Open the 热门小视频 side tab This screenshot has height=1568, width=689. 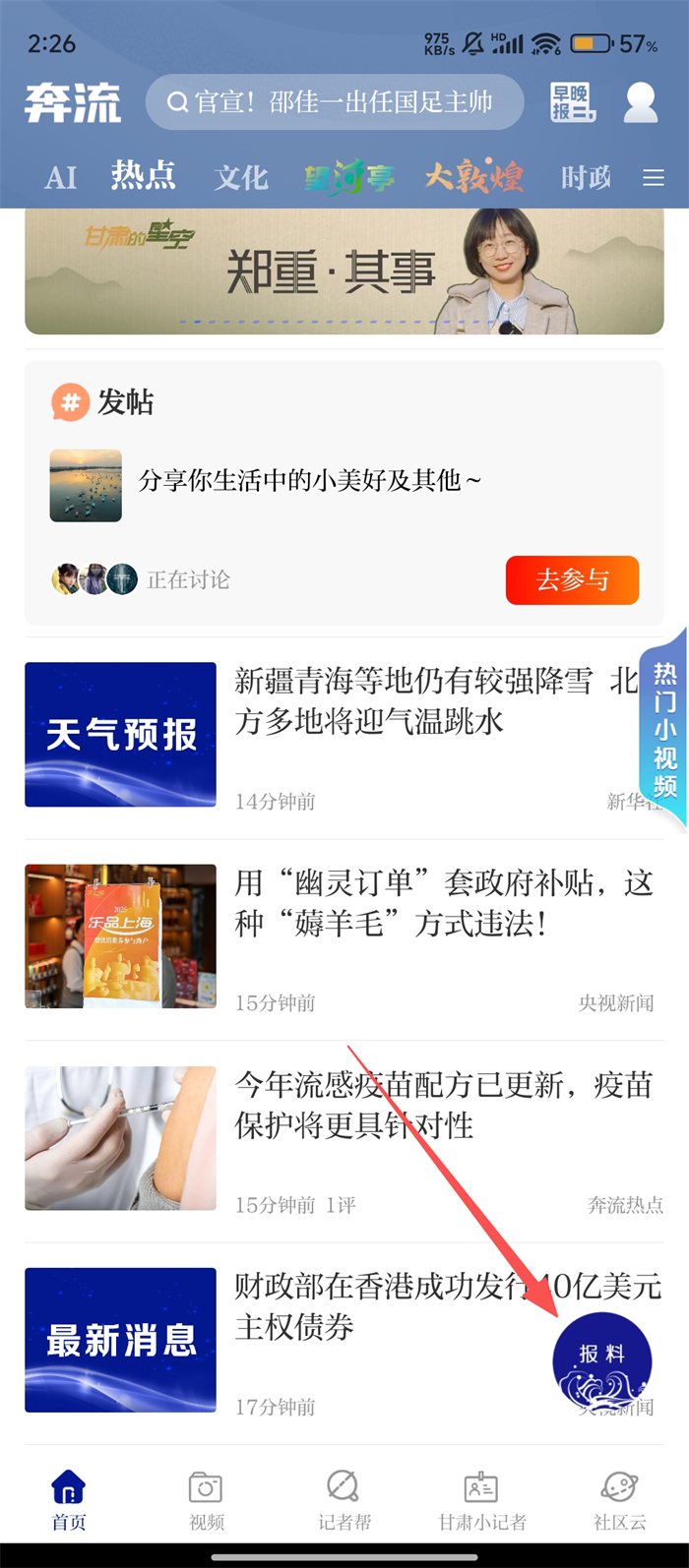665,729
